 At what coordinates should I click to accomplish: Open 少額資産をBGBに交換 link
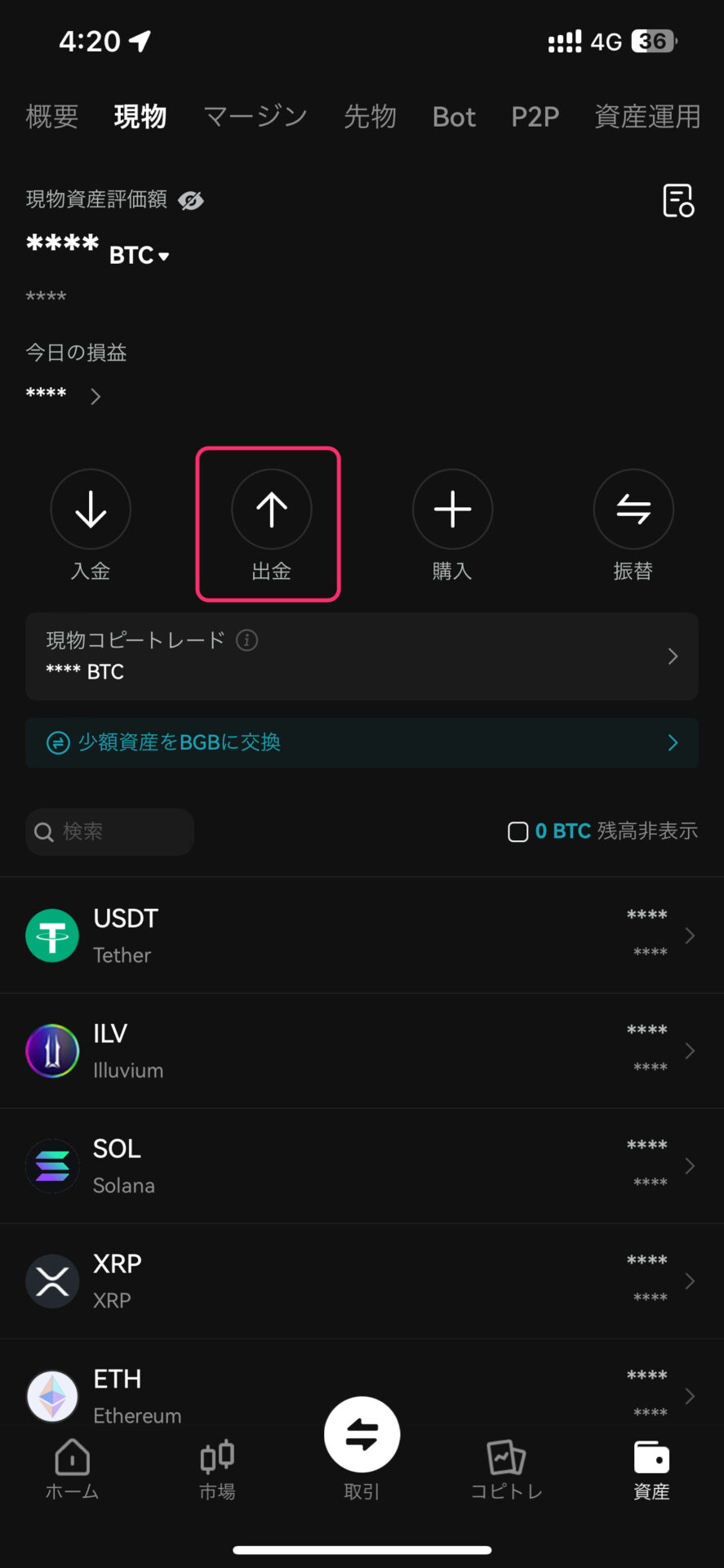coord(362,742)
